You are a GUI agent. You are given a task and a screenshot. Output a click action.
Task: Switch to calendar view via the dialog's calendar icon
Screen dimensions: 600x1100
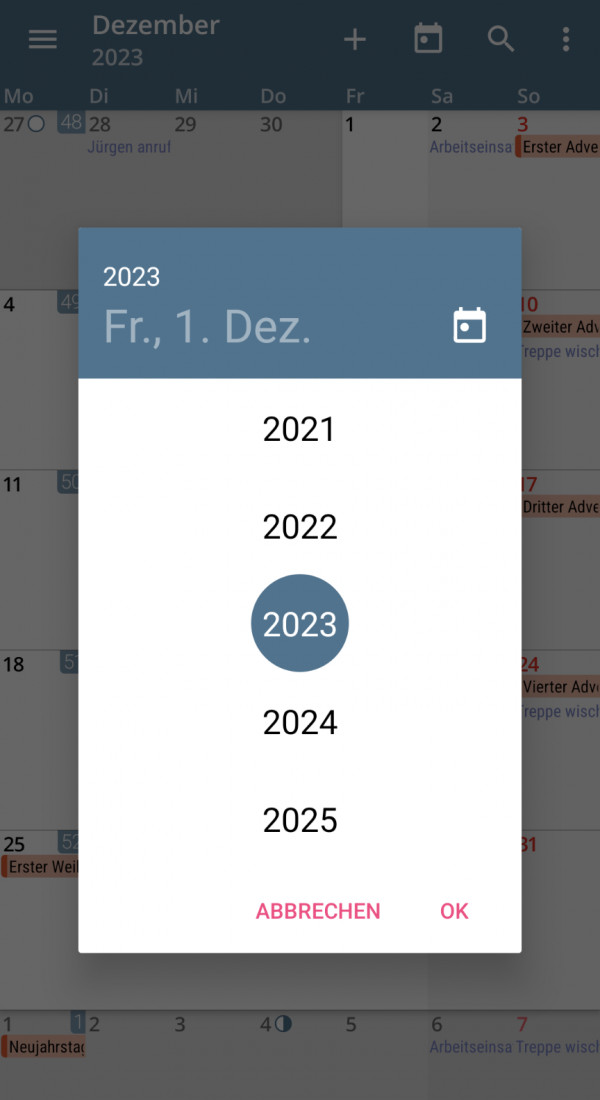[x=469, y=326]
